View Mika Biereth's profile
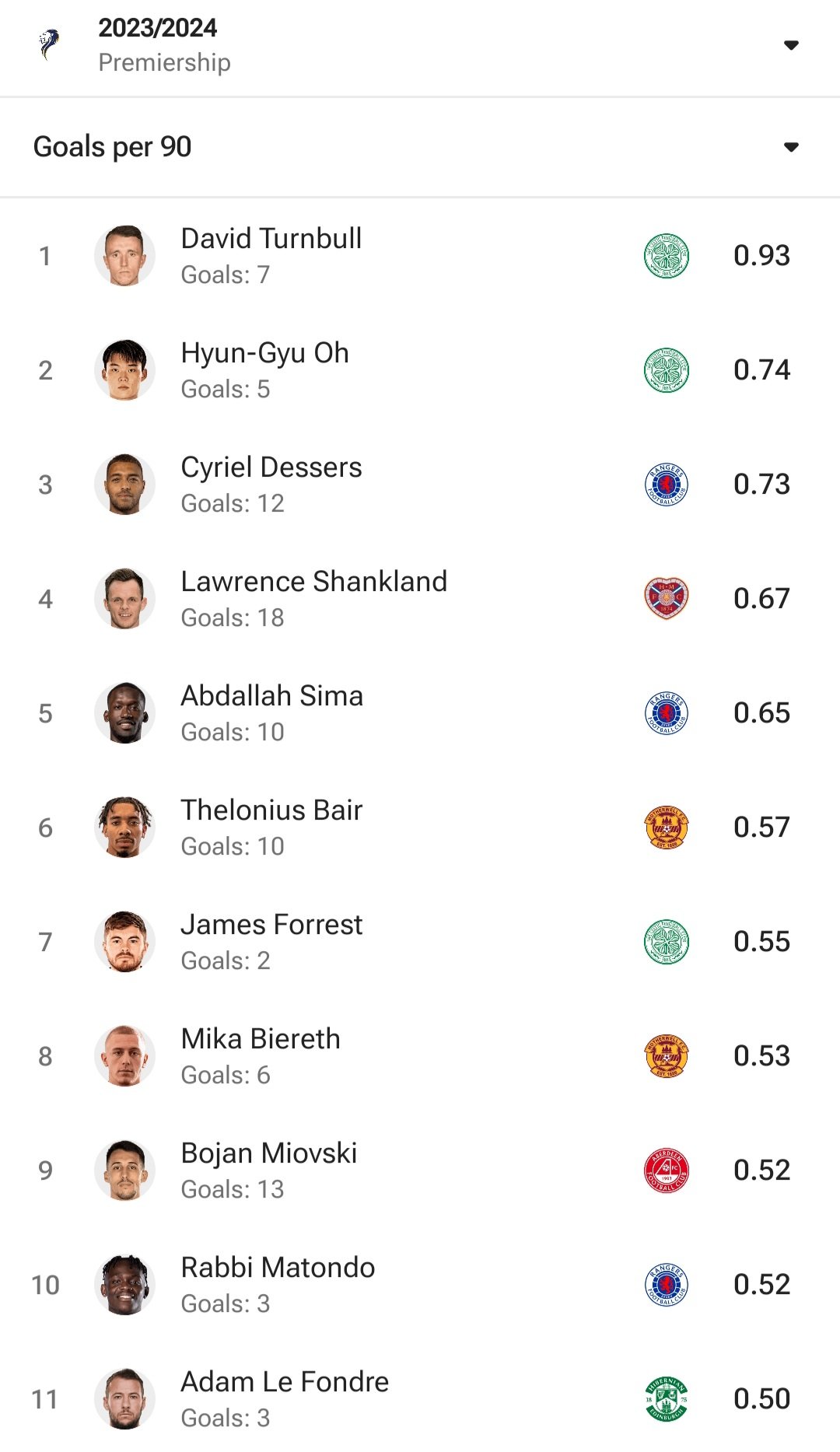The image size is (840, 1452). click(x=420, y=1056)
